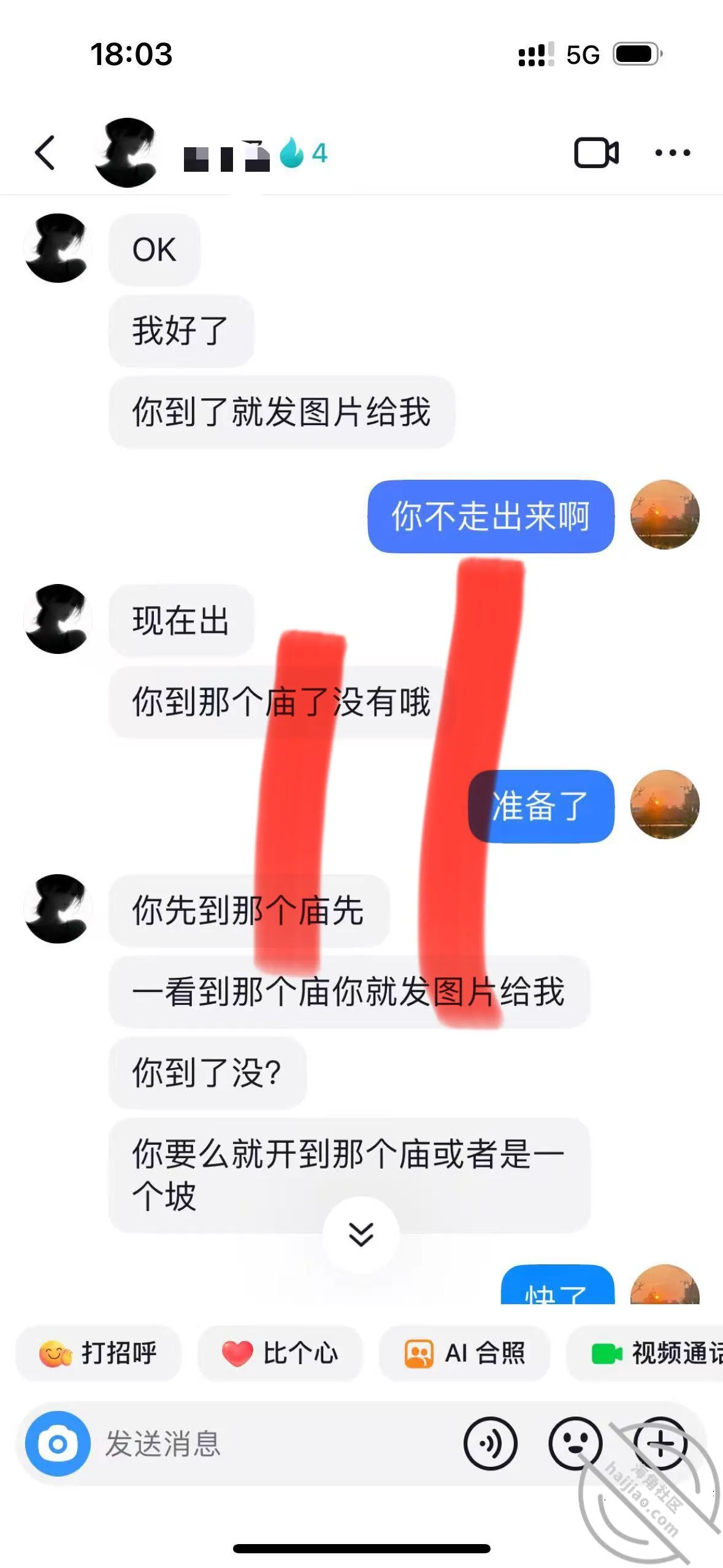Open the camera button beside message box

click(x=58, y=1443)
